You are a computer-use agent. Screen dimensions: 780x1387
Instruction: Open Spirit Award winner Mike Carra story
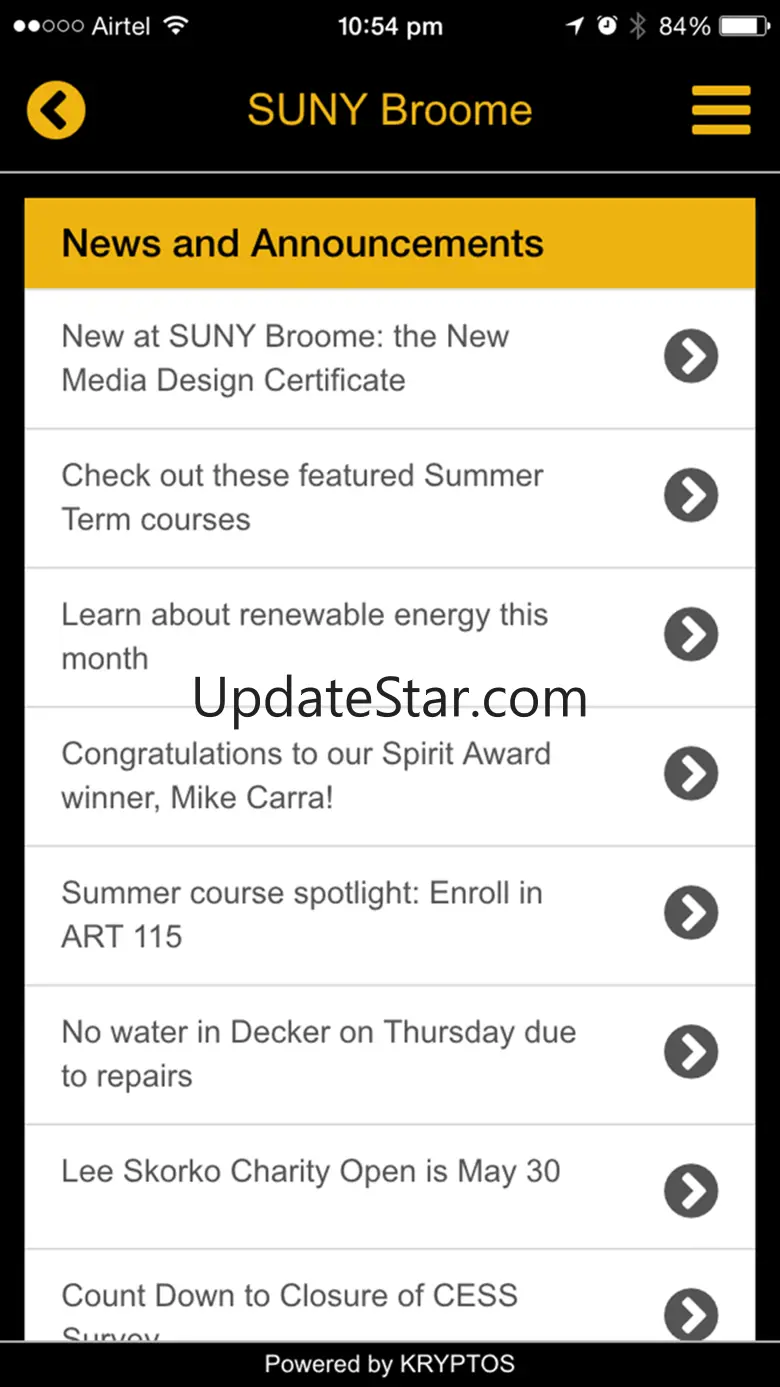coord(389,776)
